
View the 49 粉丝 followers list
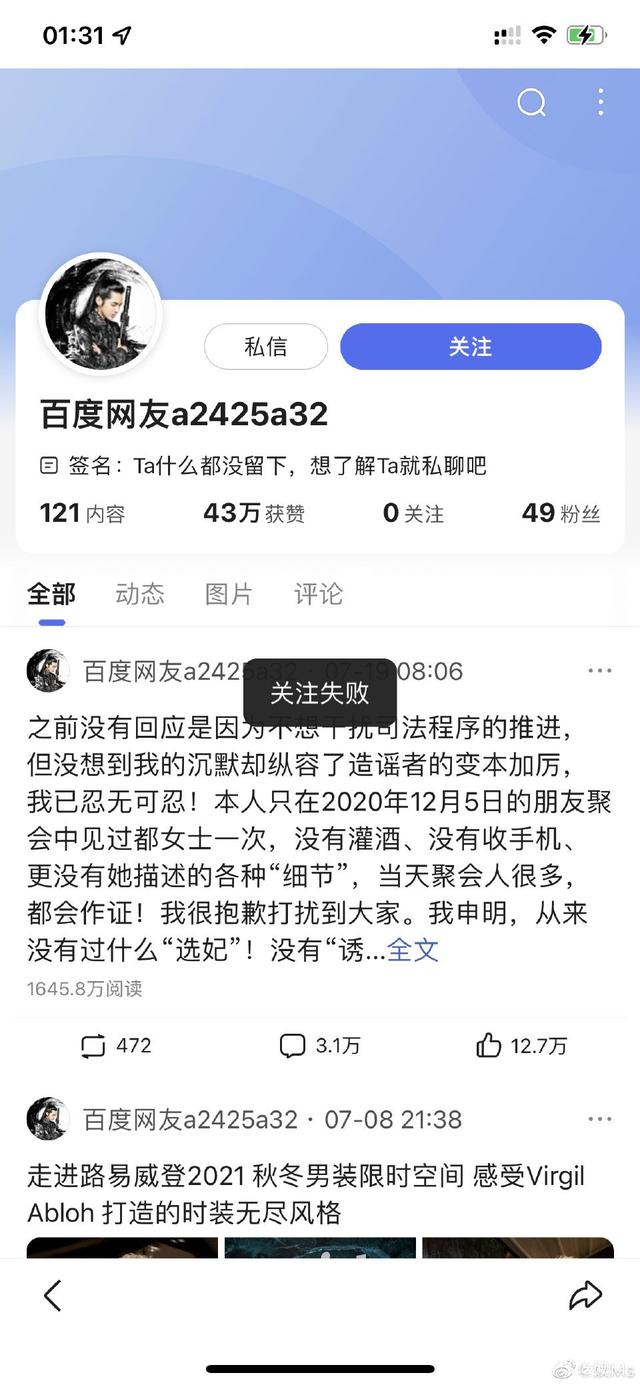[x=560, y=513]
